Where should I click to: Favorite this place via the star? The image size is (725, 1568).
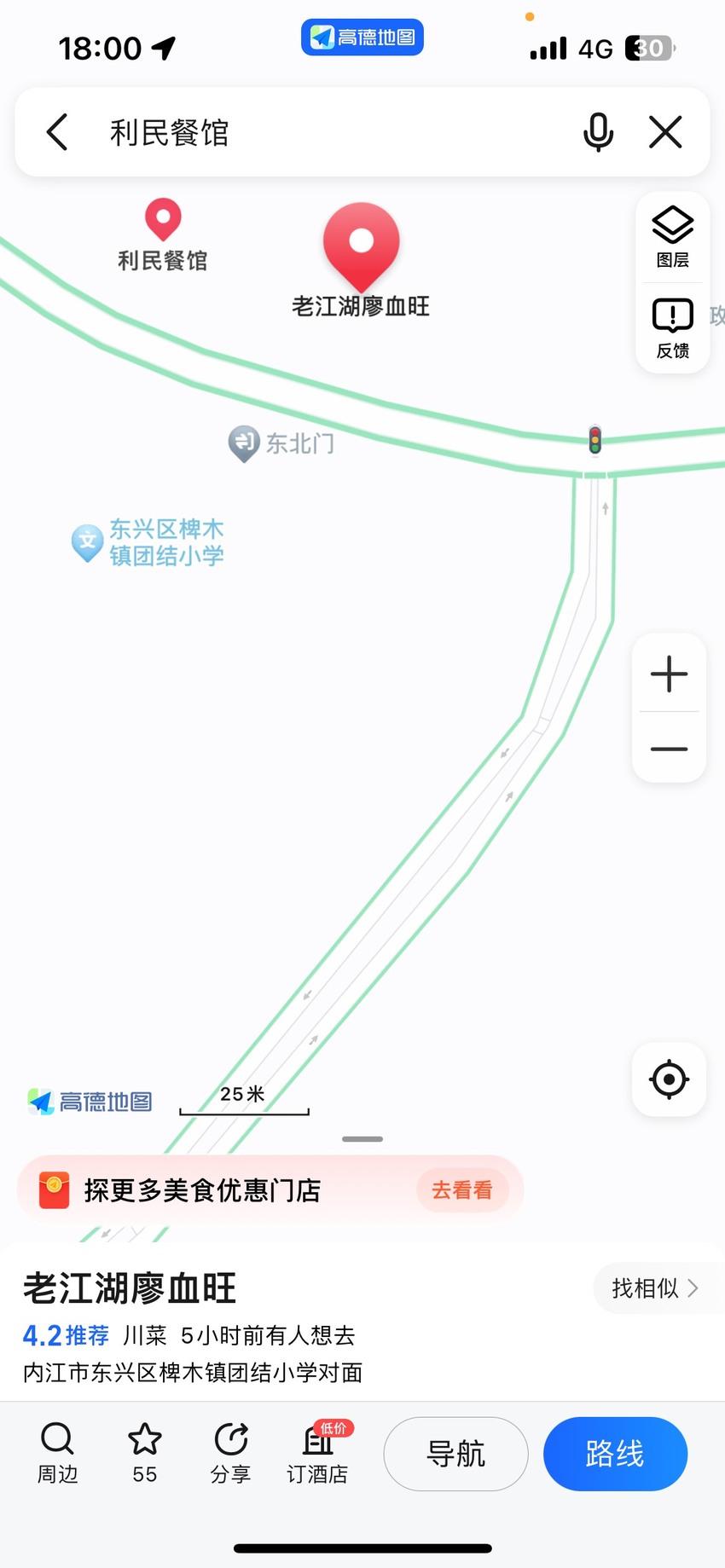coord(145,1453)
